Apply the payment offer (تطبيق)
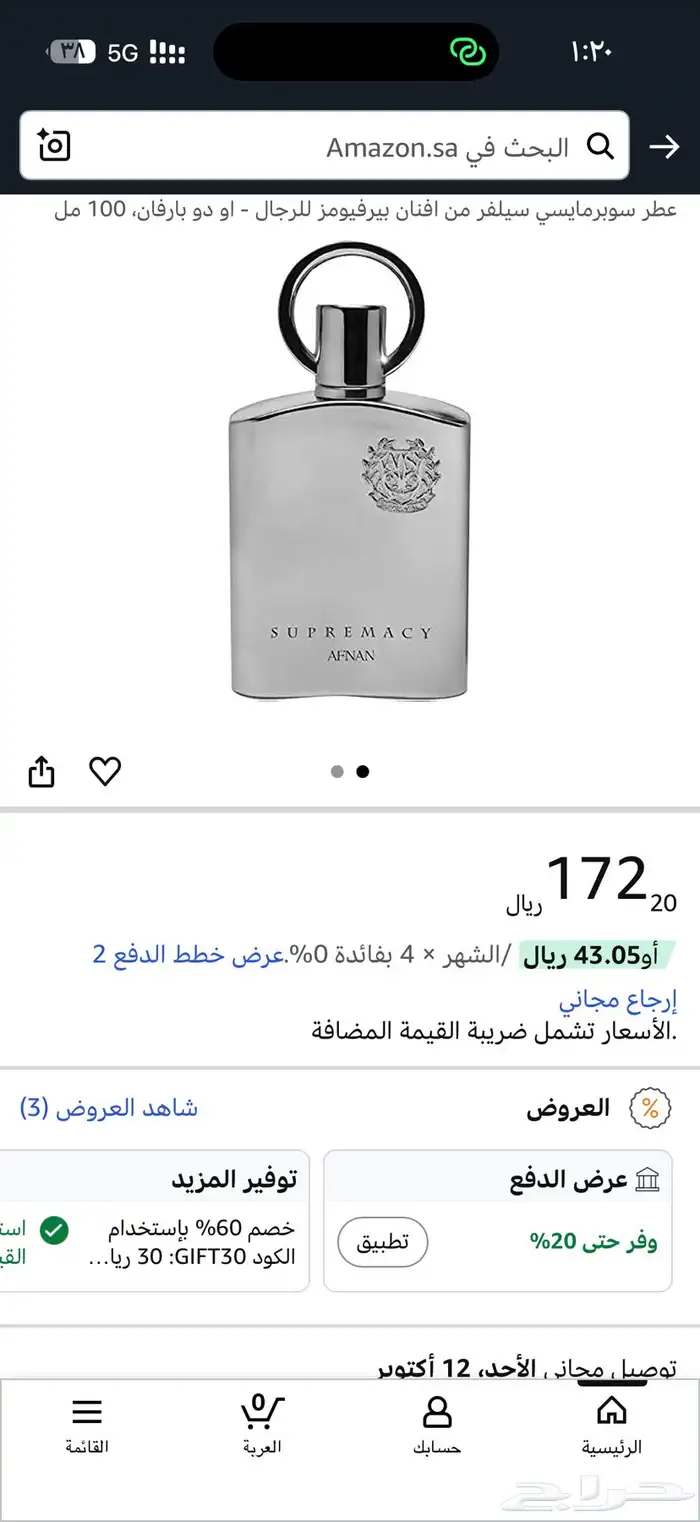The image size is (700, 1522). 383,1243
